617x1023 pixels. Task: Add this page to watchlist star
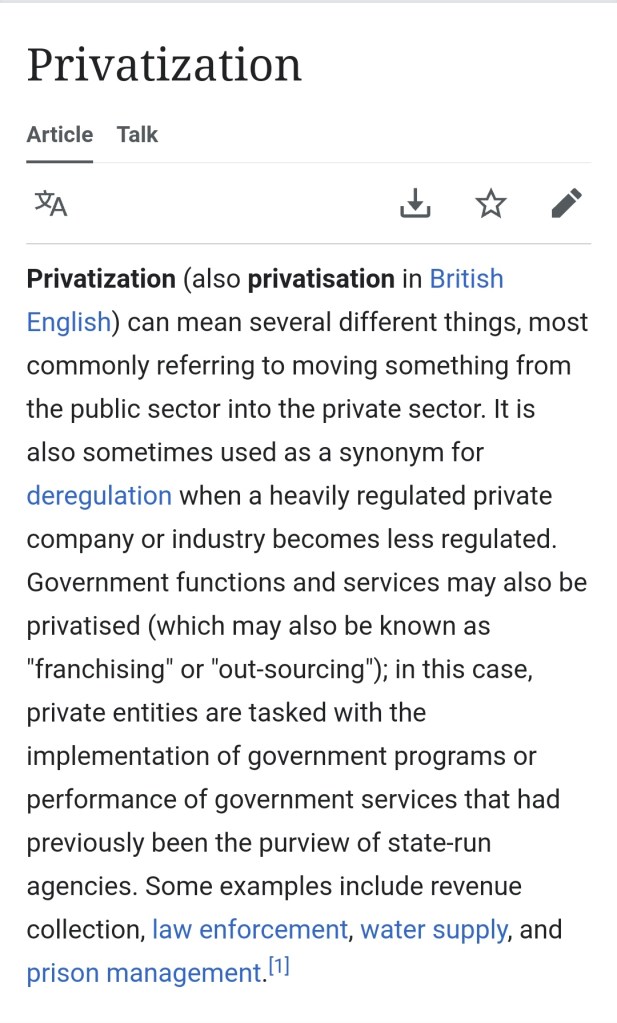pos(490,204)
